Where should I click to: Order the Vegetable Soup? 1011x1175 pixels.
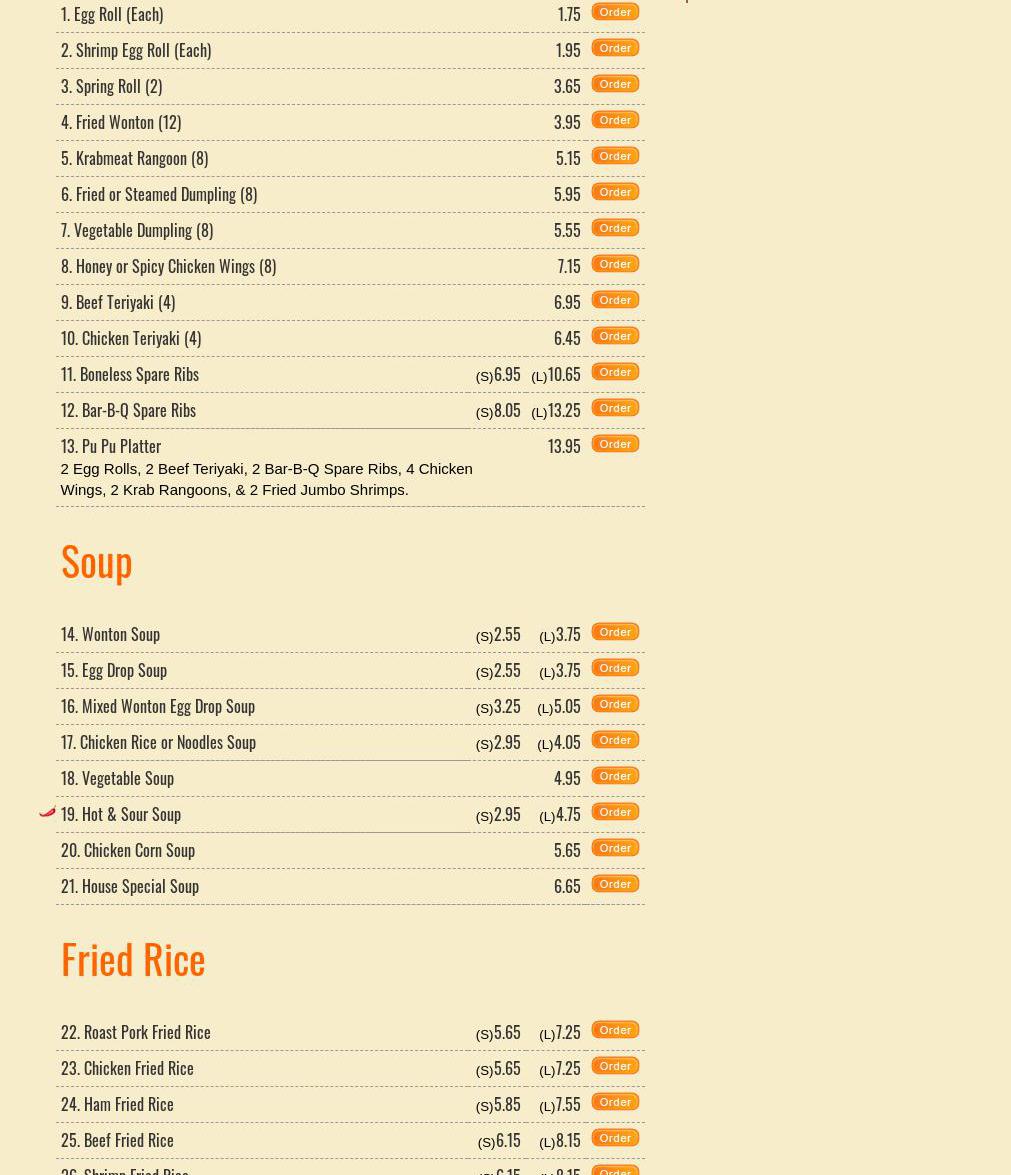coord(615,776)
